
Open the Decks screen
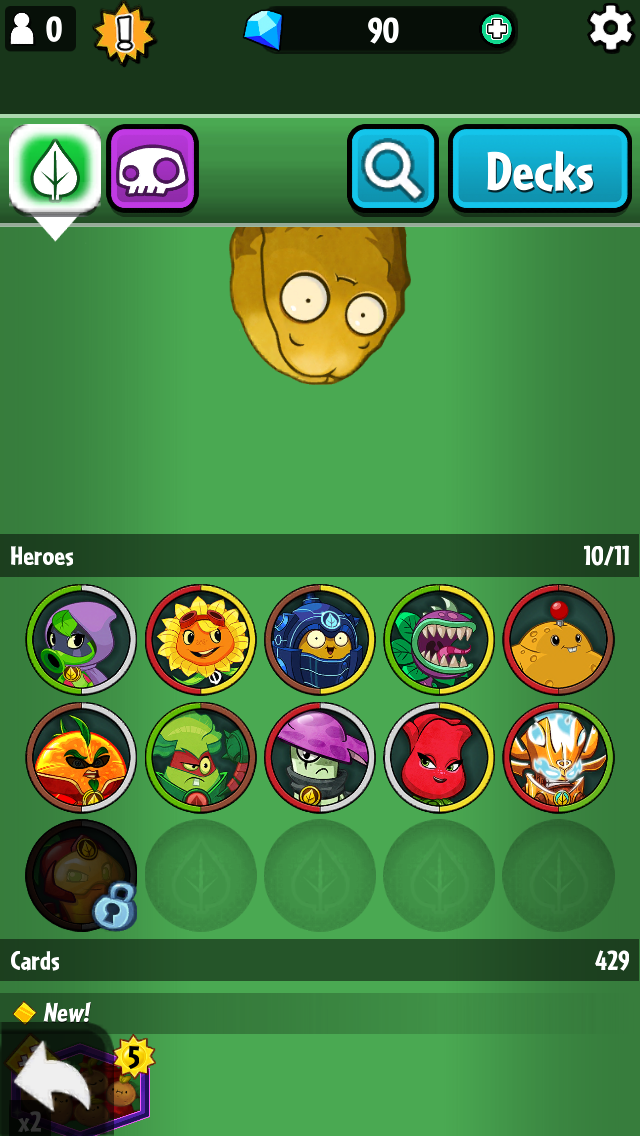[x=540, y=170]
